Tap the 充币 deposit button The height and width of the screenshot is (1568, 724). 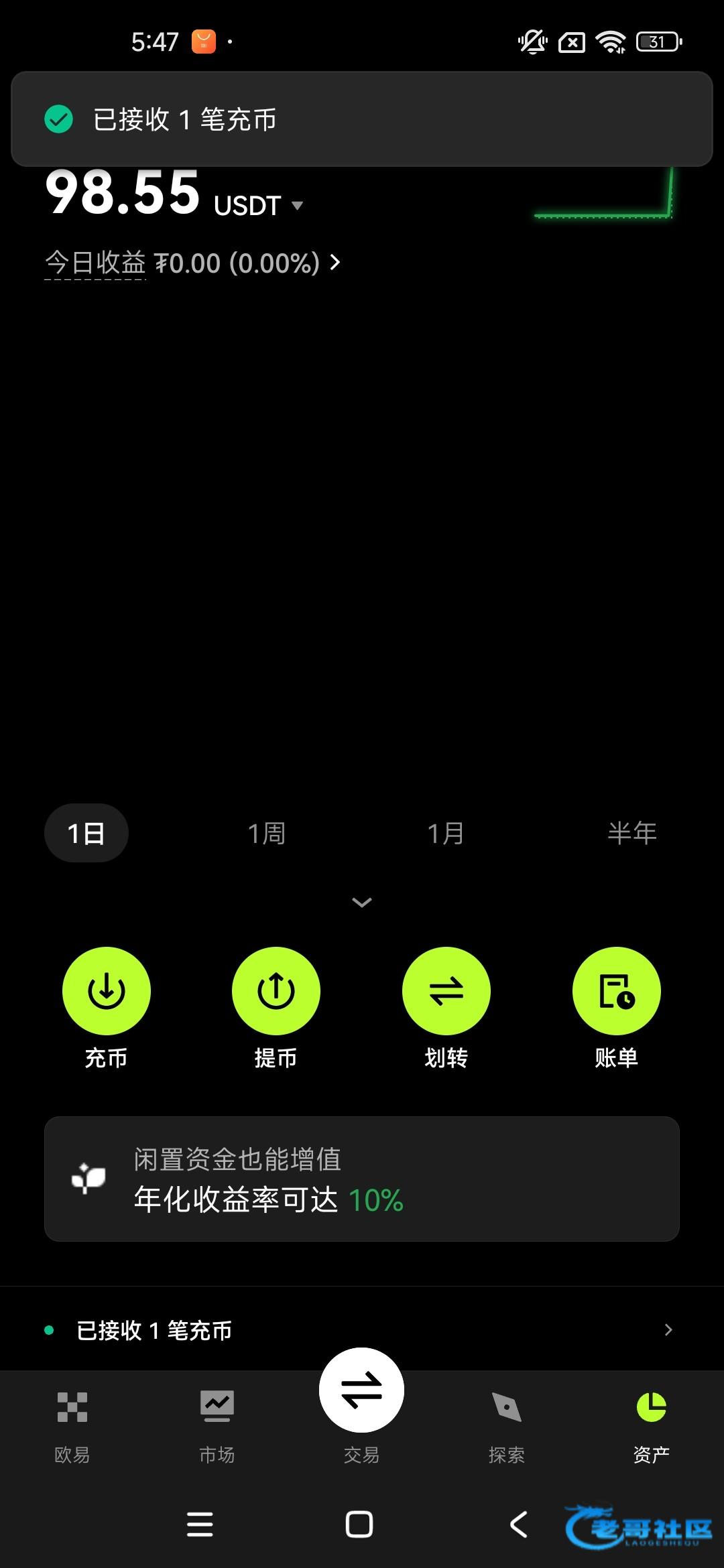107,991
